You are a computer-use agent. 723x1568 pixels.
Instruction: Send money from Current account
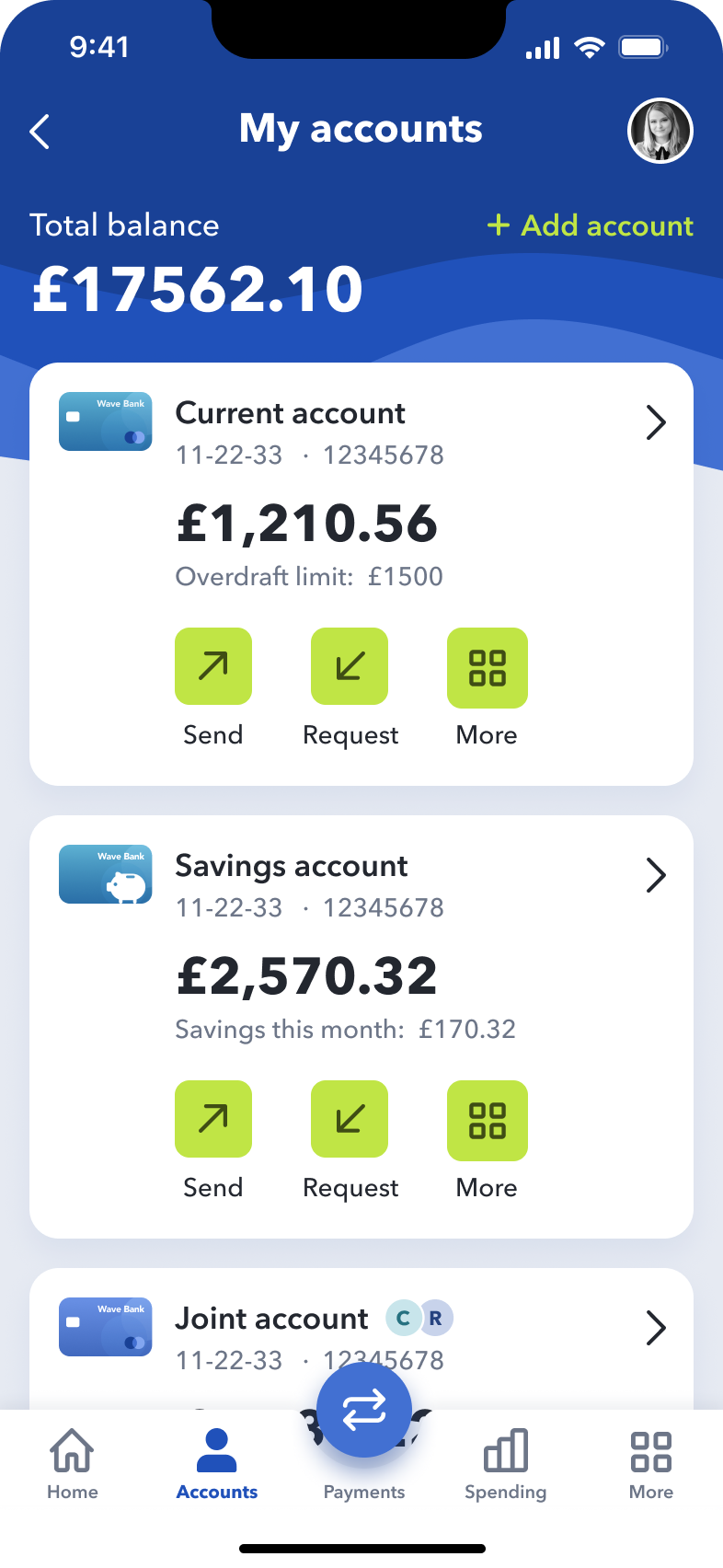[x=213, y=668]
